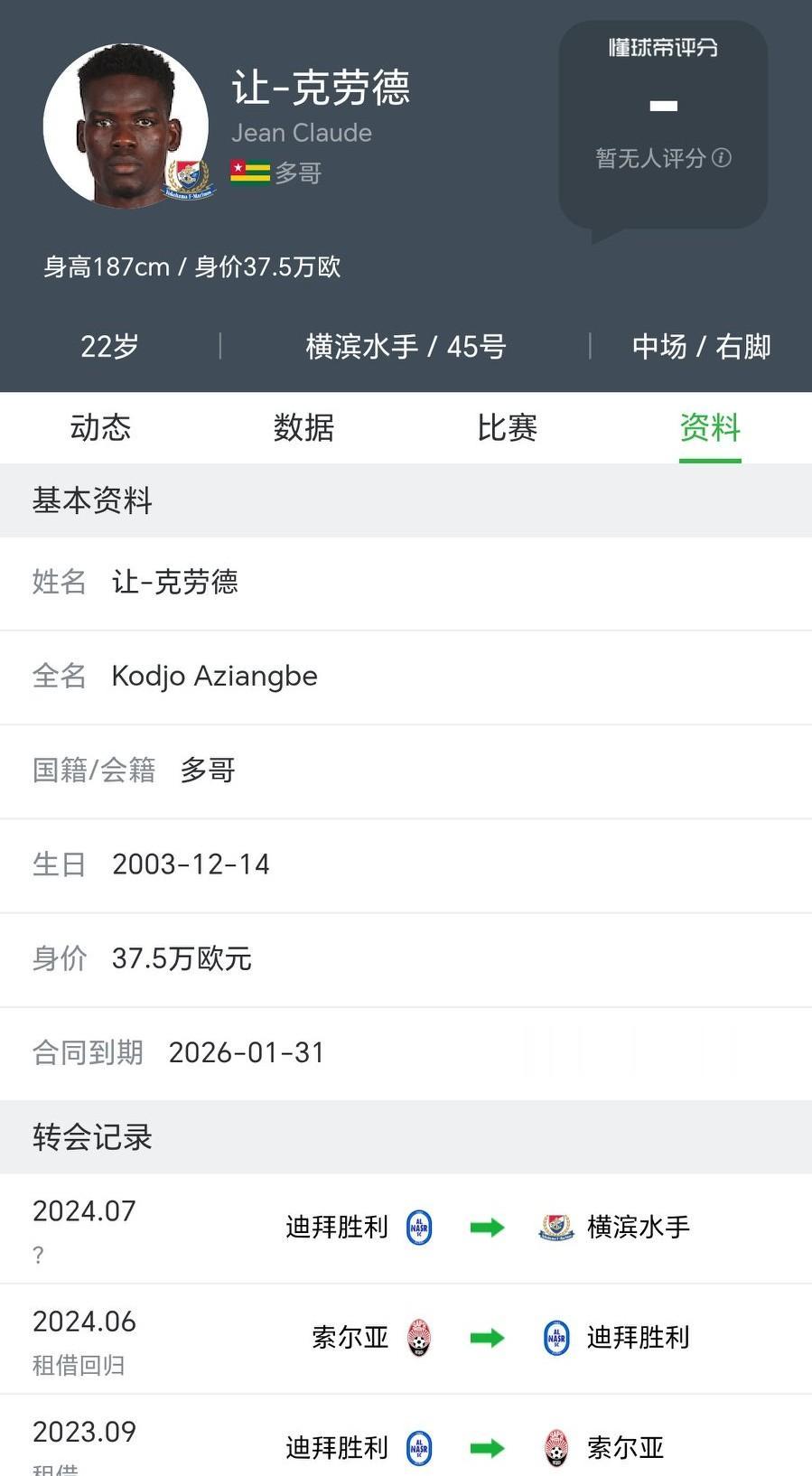Click the question mark under 2024.07
The image size is (812, 1476).
pos(37,1255)
